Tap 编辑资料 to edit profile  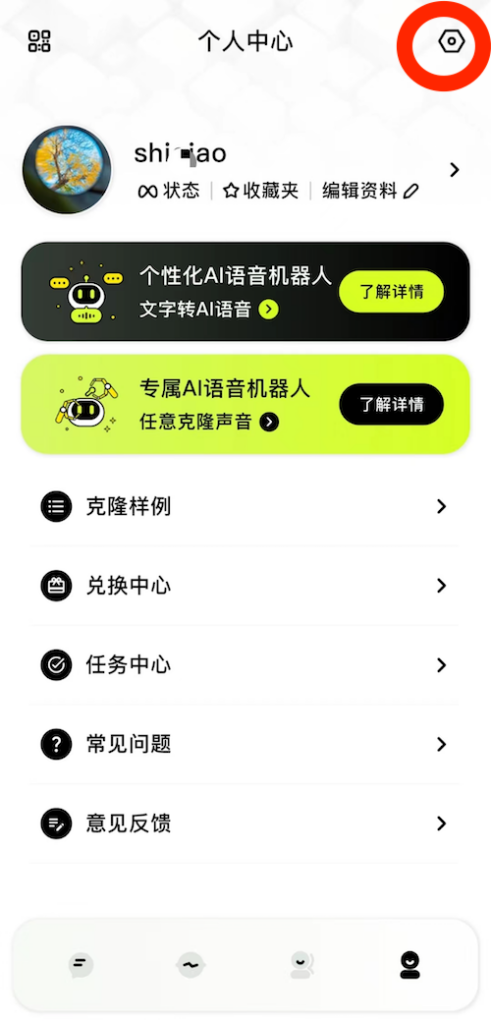coord(370,191)
